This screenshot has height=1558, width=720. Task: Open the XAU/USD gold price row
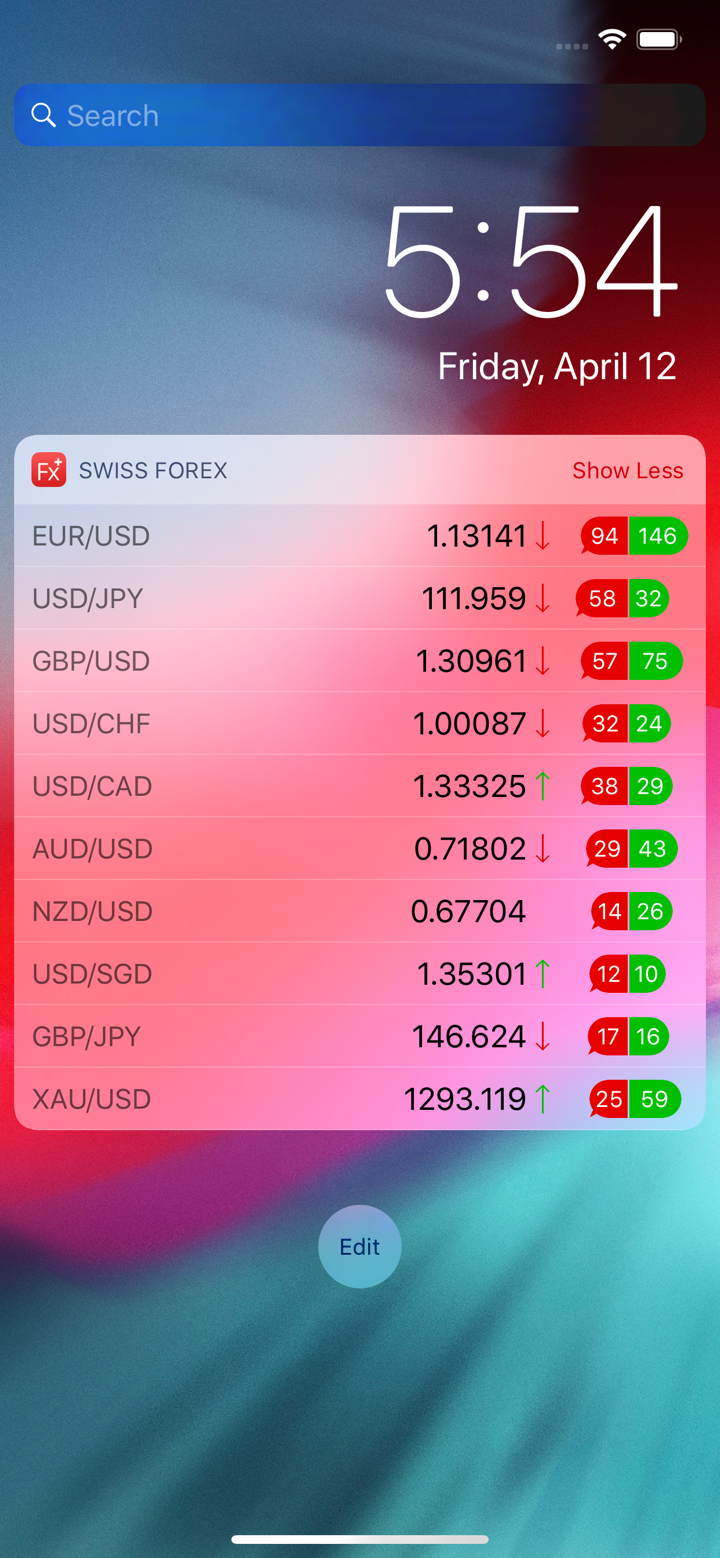pyautogui.click(x=360, y=1099)
